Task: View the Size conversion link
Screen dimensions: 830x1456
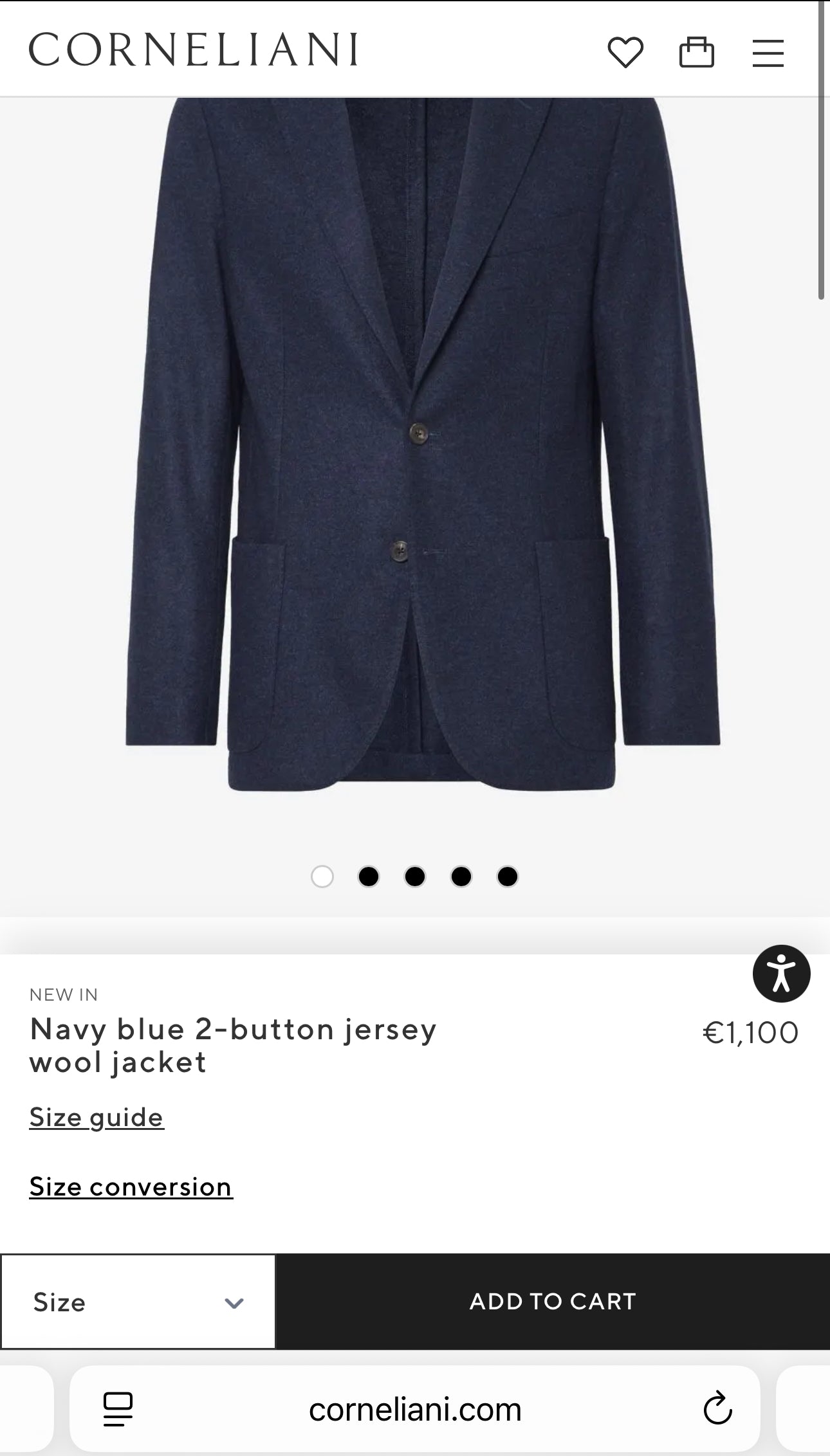Action: pyautogui.click(x=131, y=1187)
